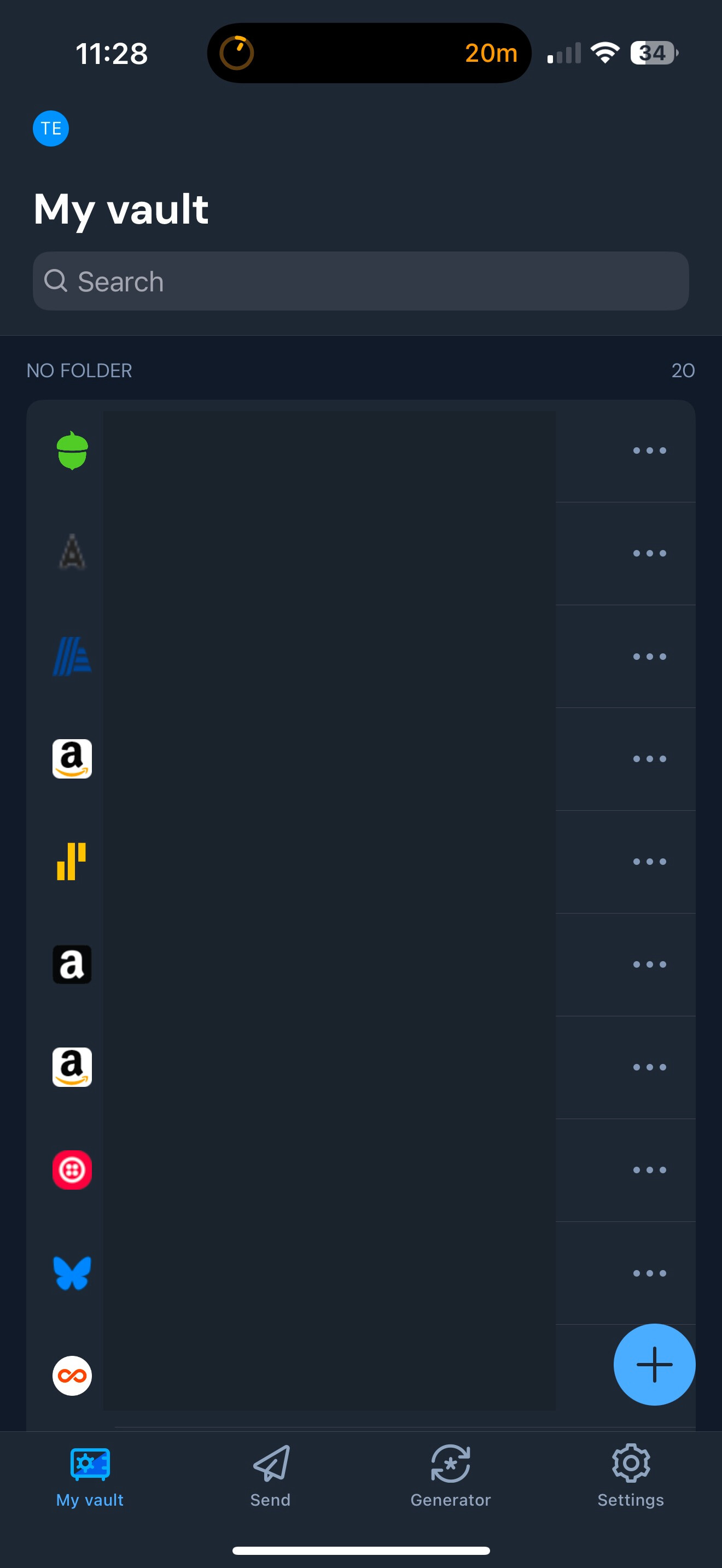Add a new vault item

coord(654,1364)
